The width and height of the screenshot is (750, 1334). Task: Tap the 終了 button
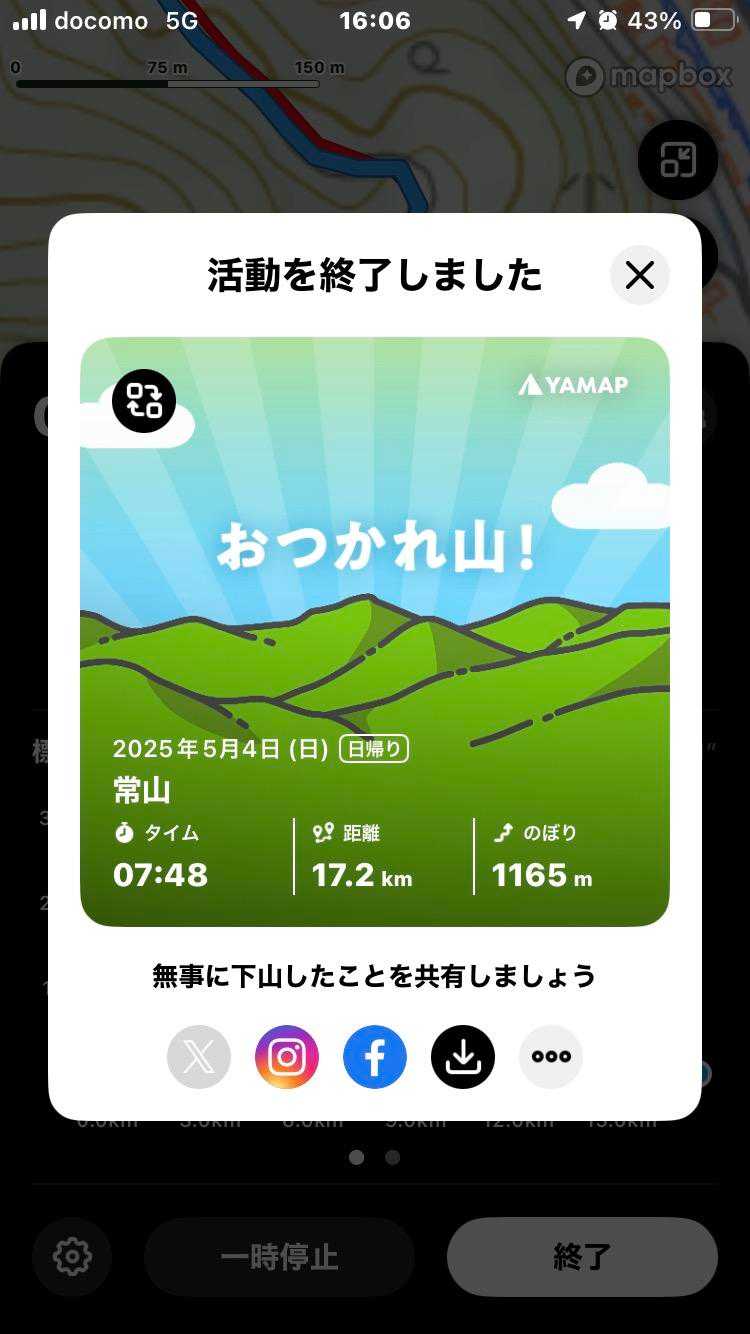(582, 1257)
